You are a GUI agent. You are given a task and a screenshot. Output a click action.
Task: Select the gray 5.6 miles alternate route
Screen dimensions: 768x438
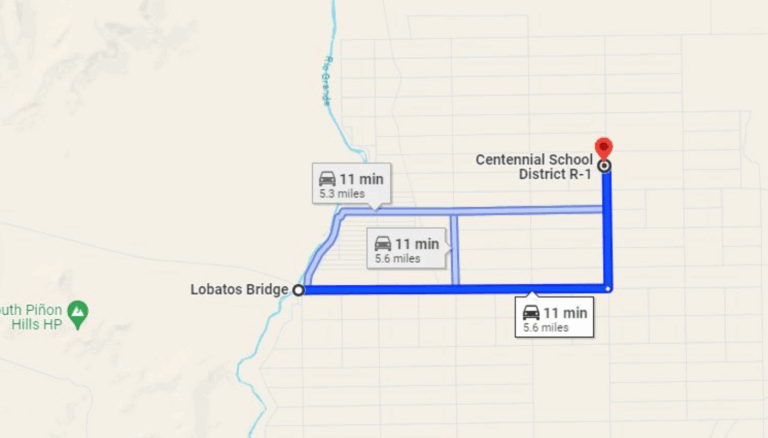406,249
